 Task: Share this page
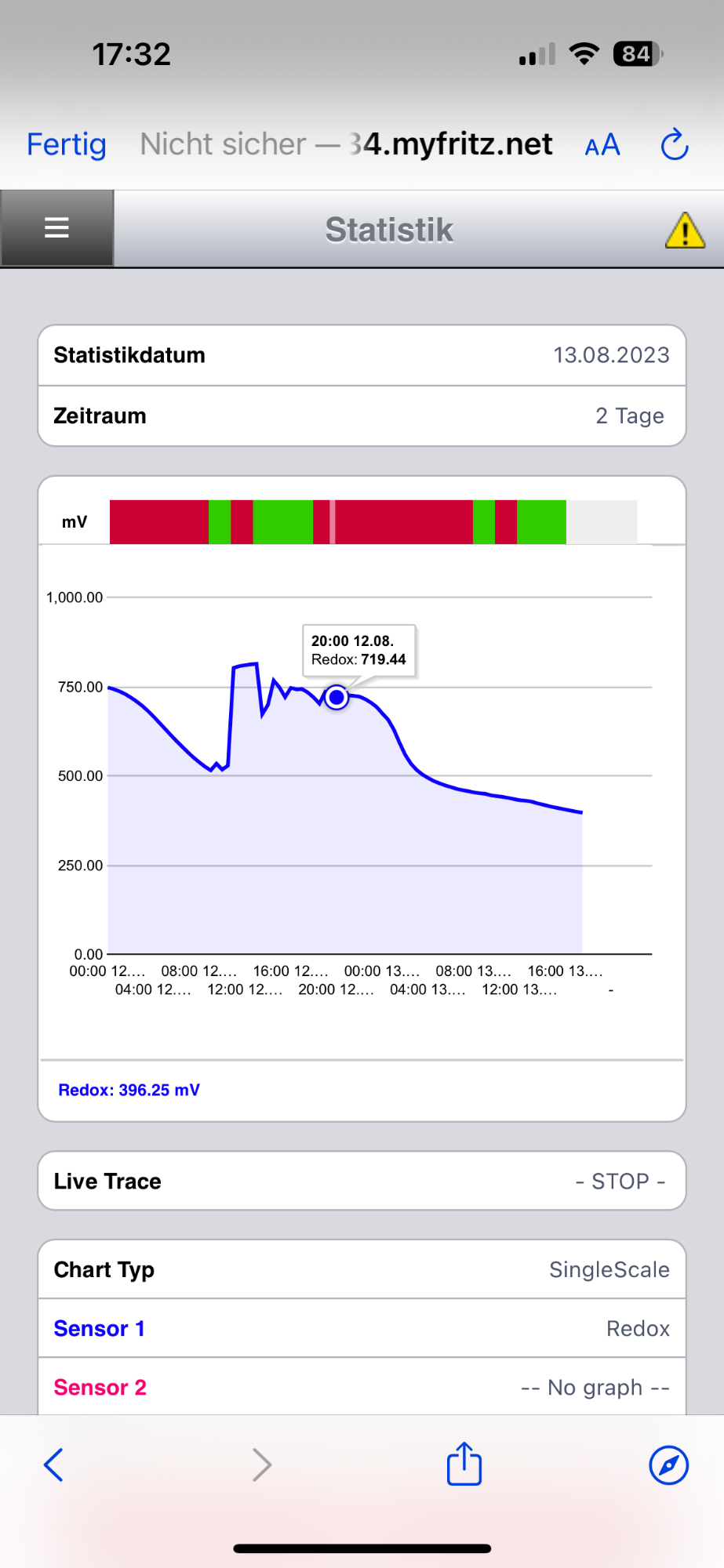(x=464, y=1464)
